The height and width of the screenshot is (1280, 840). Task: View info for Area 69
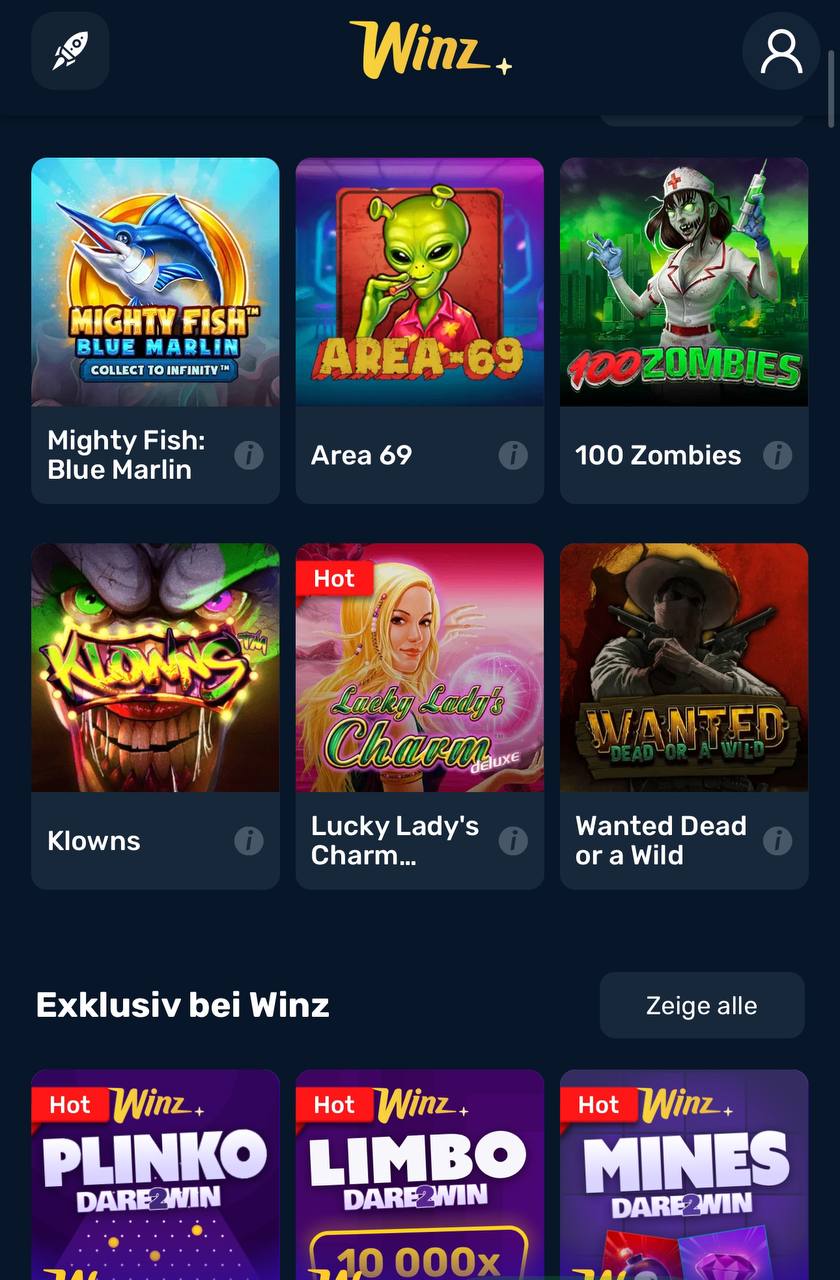[x=512, y=455]
